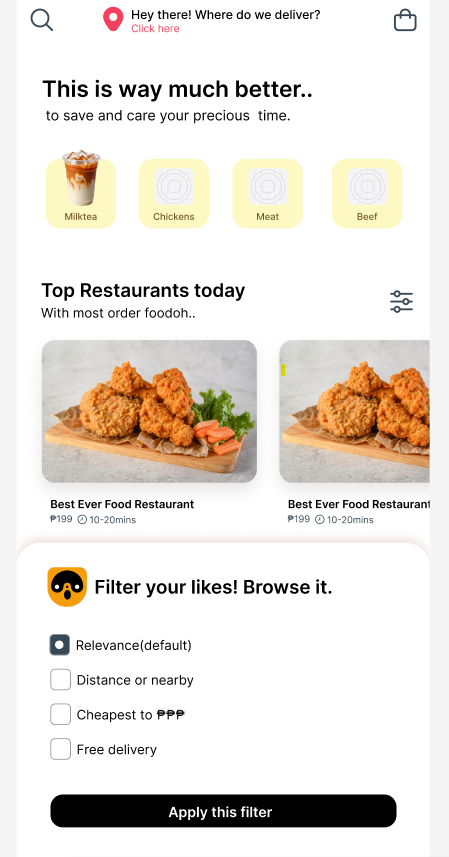The image size is (449, 857).
Task: Choose the Meat category
Action: tap(268, 193)
